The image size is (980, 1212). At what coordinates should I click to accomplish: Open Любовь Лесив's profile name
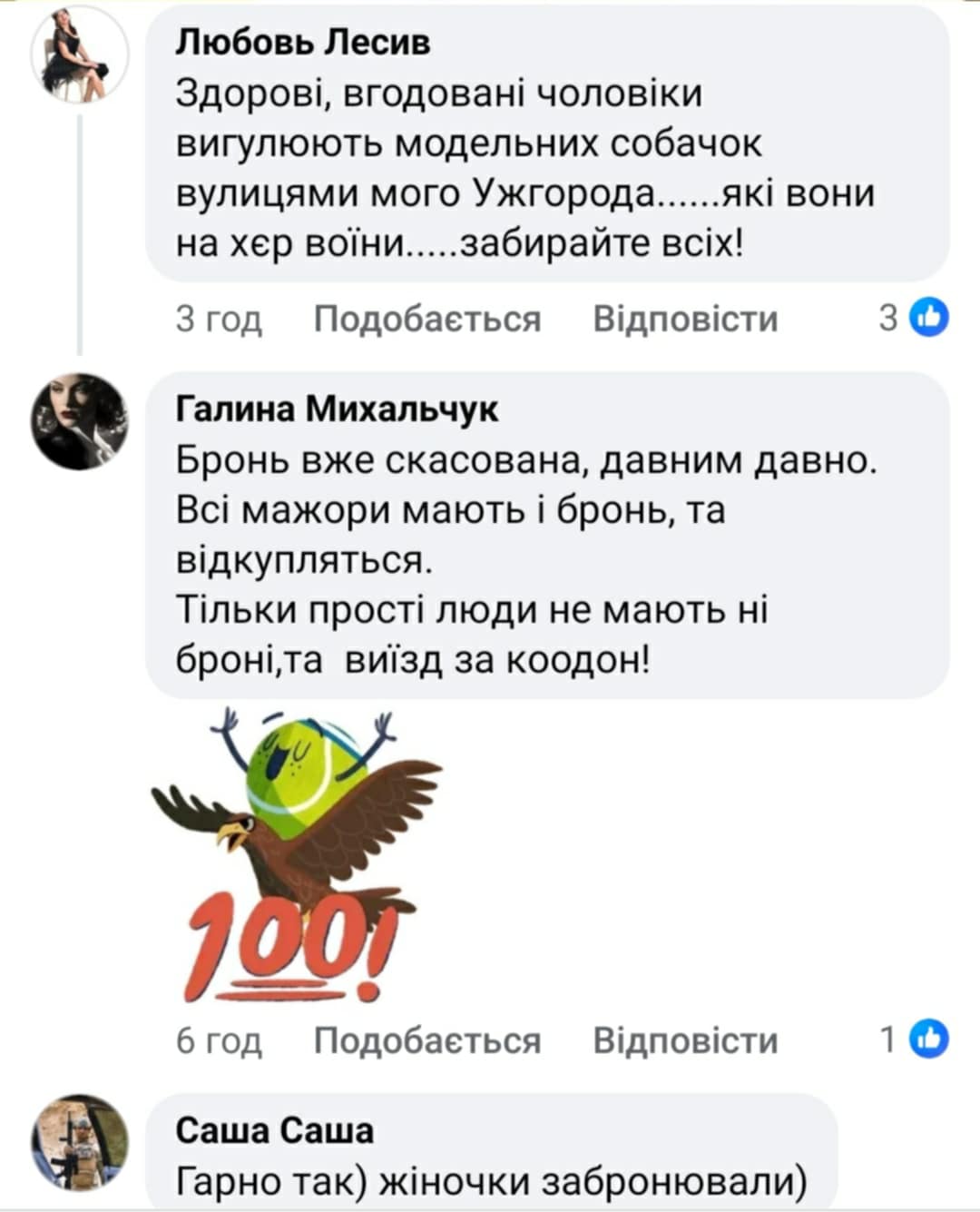click(302, 42)
